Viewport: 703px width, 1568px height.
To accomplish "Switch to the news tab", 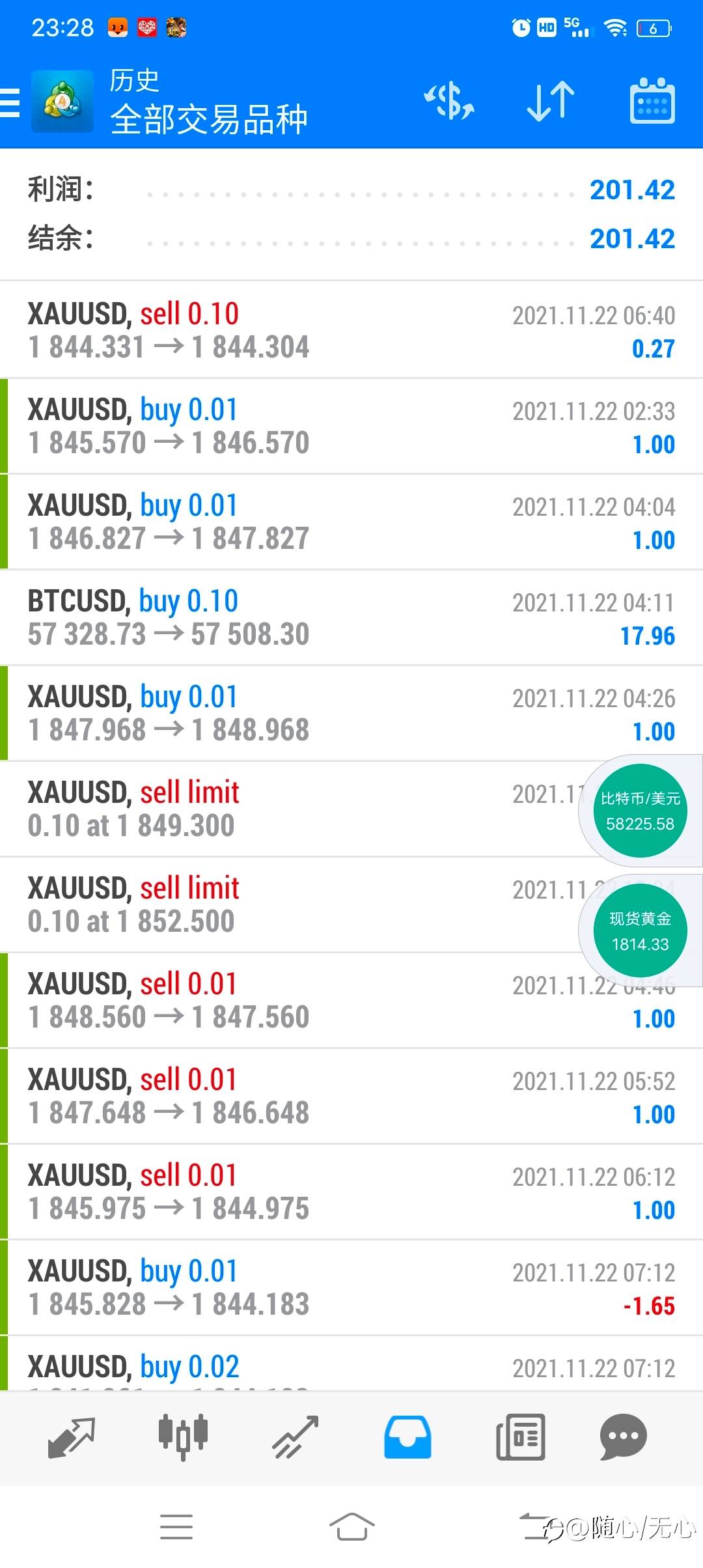I will click(520, 1437).
